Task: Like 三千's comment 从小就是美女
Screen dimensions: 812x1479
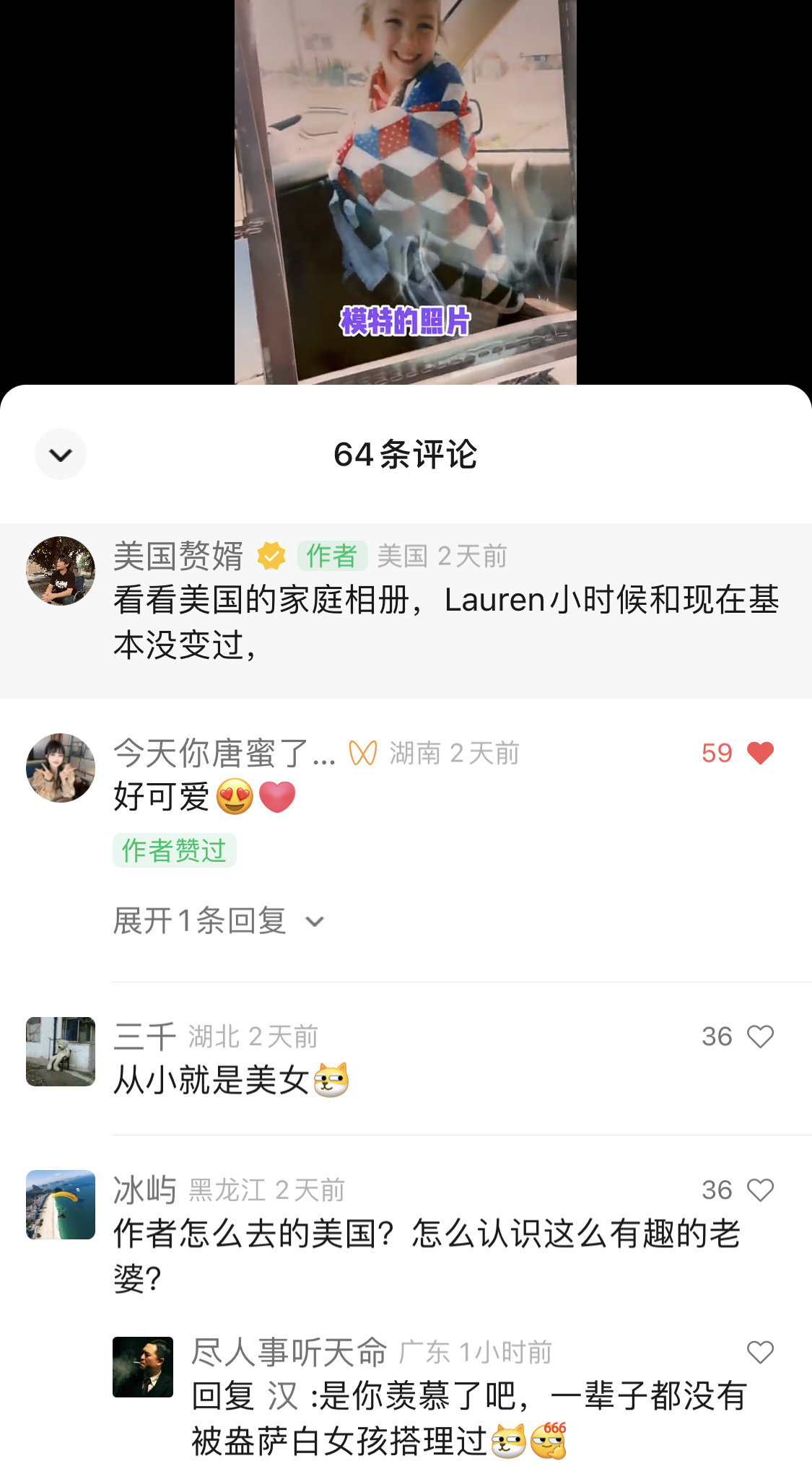Action: point(760,1037)
